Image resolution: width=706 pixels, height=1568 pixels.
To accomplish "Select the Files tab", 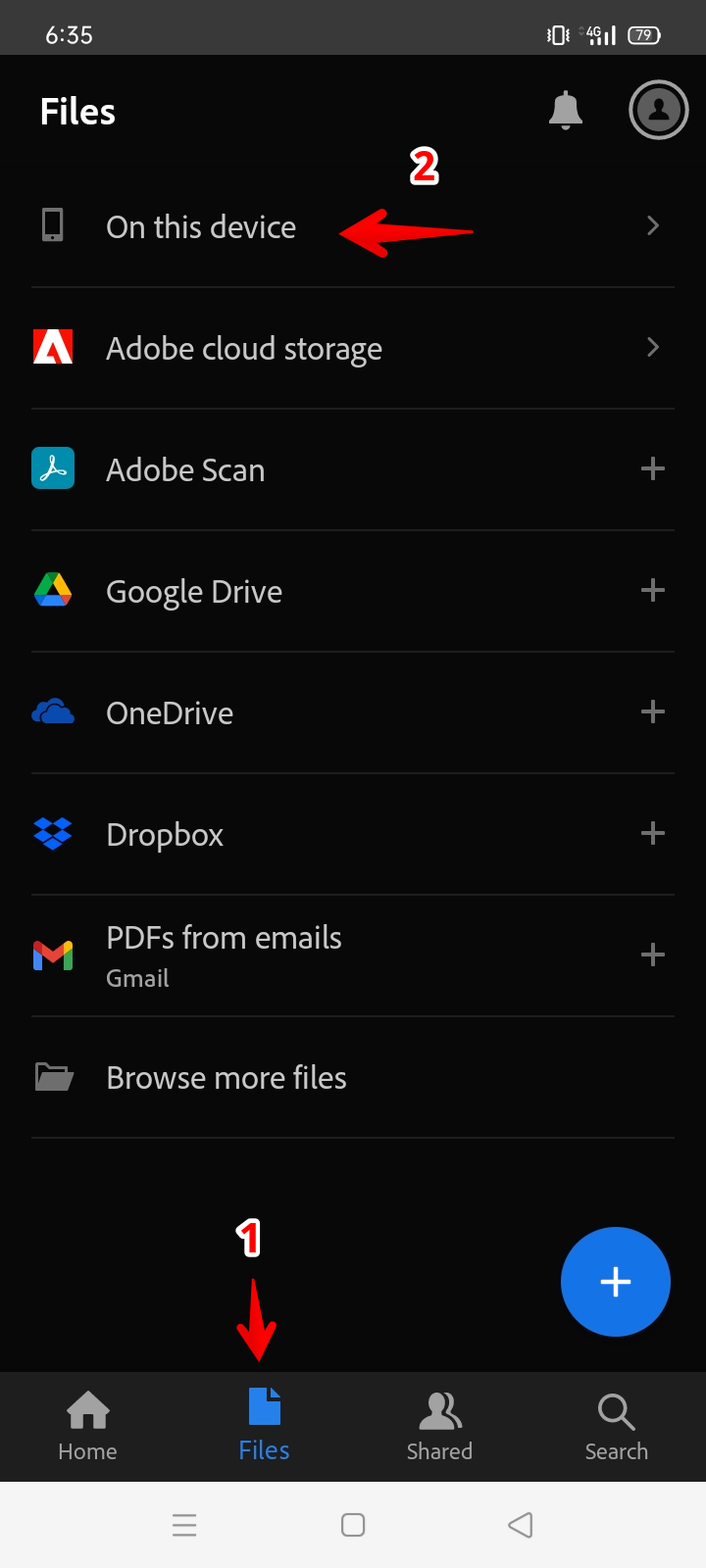I will coord(264,1427).
